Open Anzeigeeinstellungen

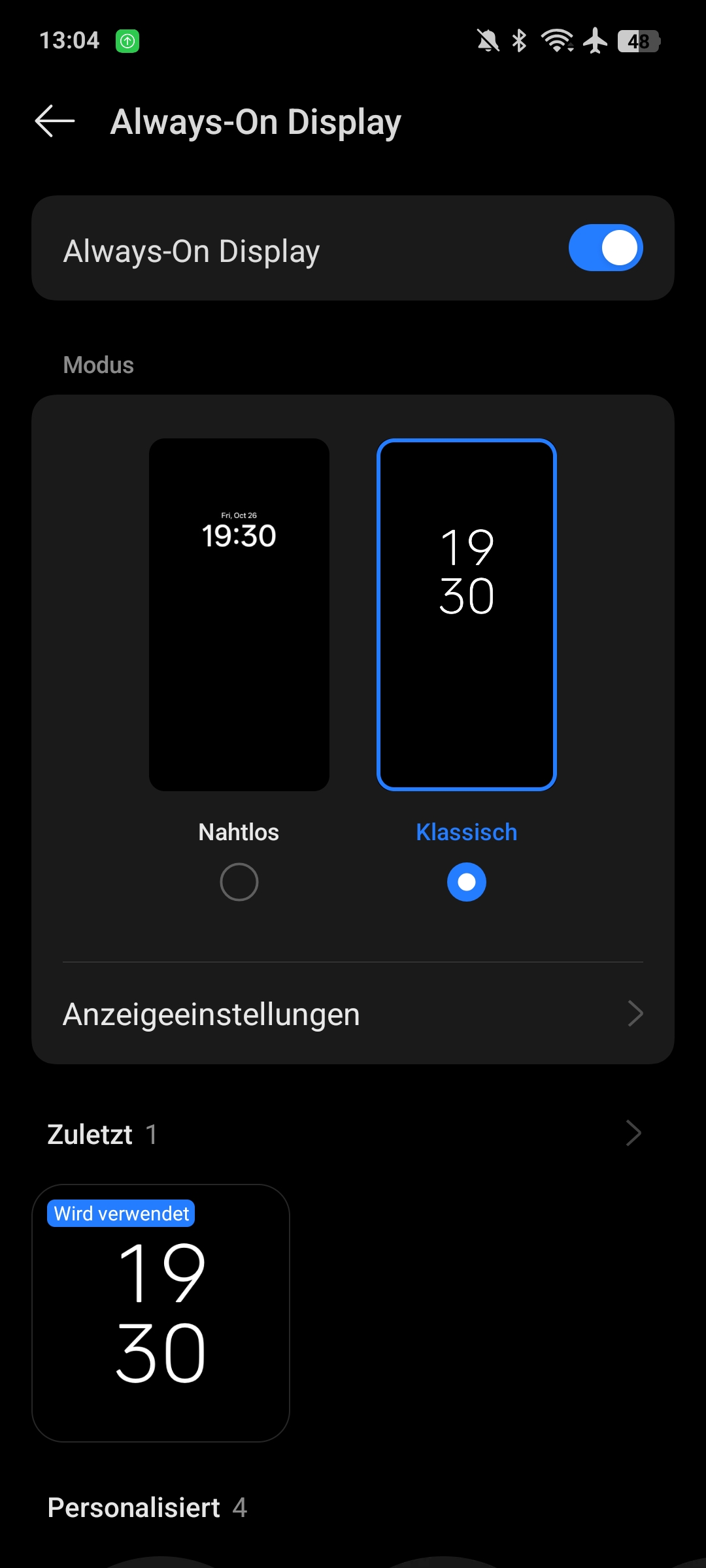coord(353,1014)
